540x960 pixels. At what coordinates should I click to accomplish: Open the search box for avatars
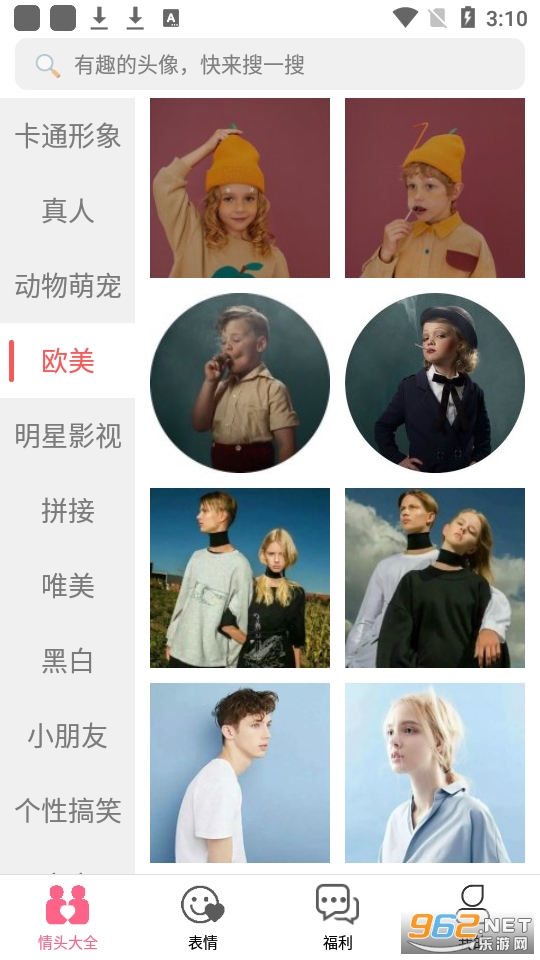(x=269, y=64)
